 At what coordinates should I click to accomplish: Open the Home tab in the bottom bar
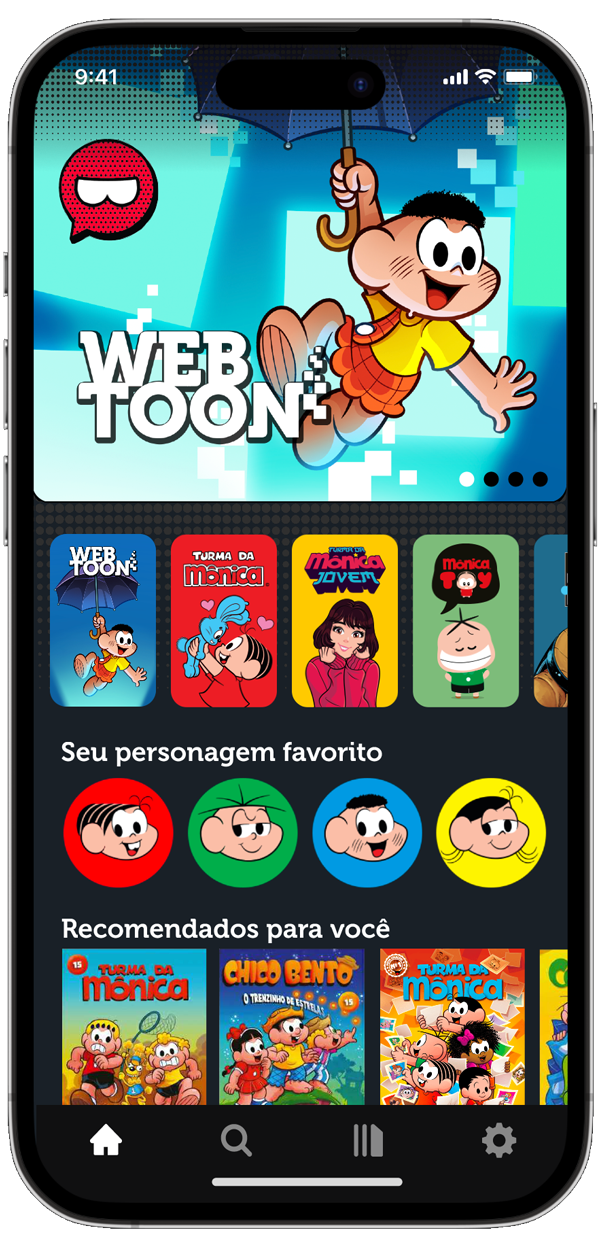tap(106, 1140)
